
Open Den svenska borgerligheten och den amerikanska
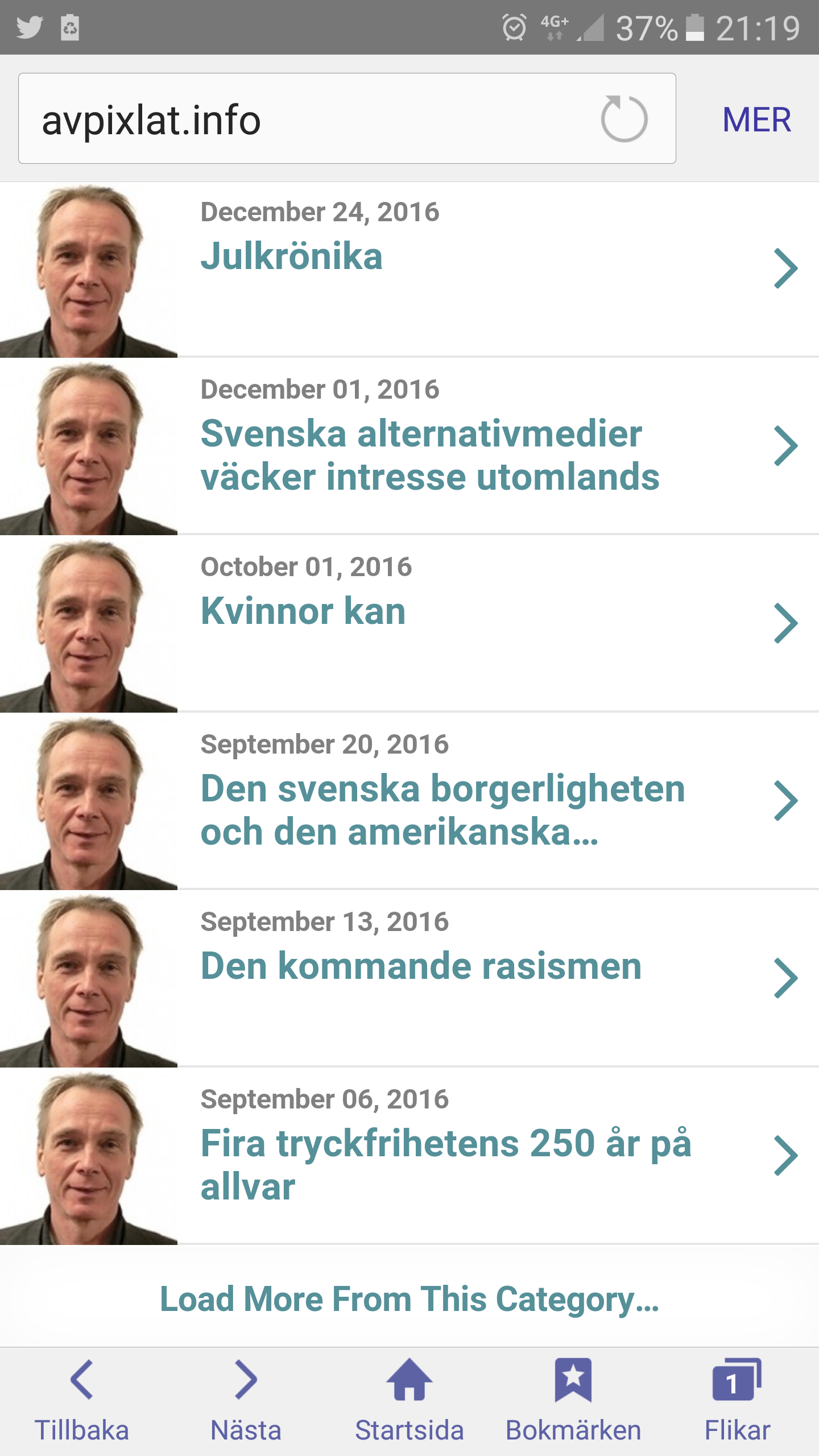pyautogui.click(x=442, y=810)
